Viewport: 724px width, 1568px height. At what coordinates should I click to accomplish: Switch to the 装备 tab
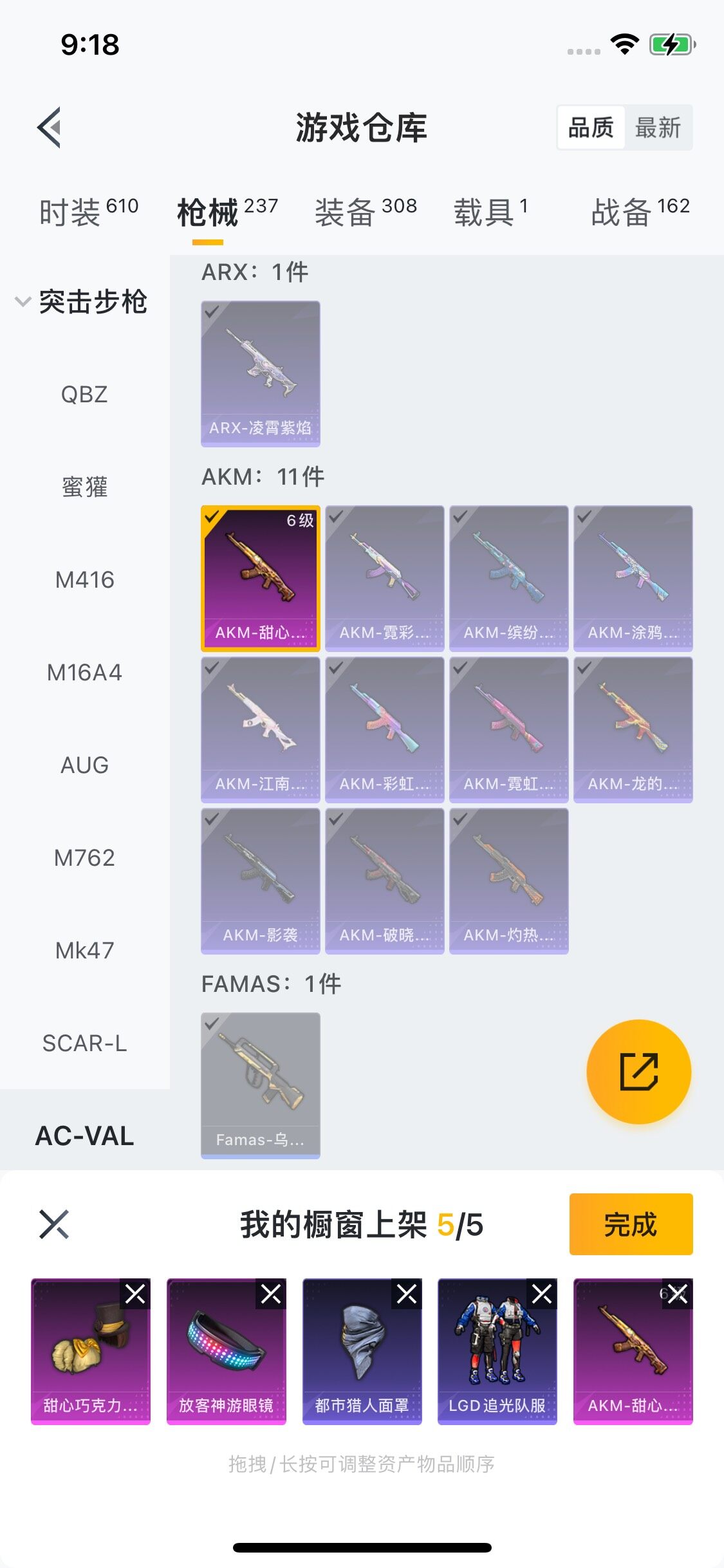click(x=366, y=212)
